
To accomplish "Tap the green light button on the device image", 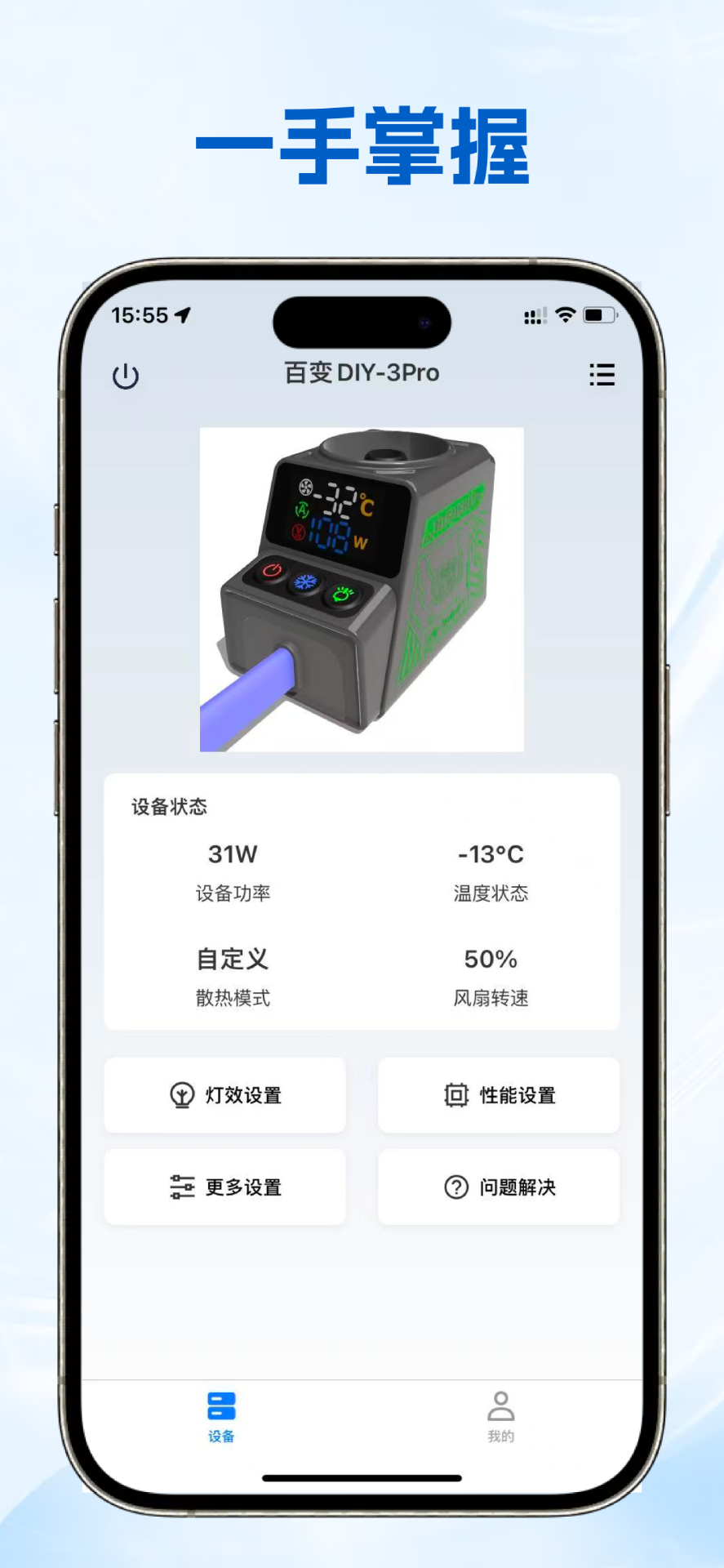I will click(342, 592).
